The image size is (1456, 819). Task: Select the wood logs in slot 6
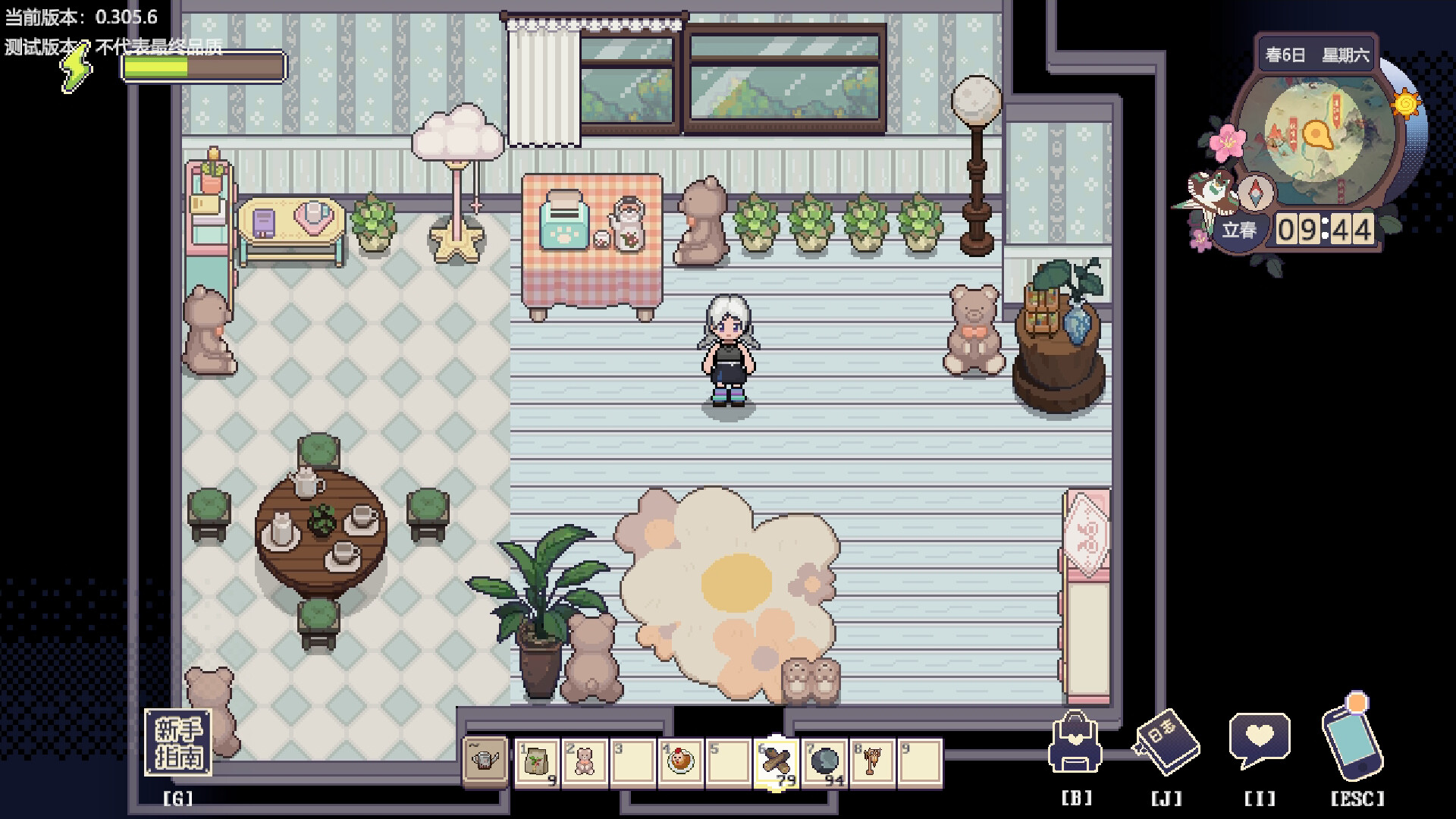point(776,761)
